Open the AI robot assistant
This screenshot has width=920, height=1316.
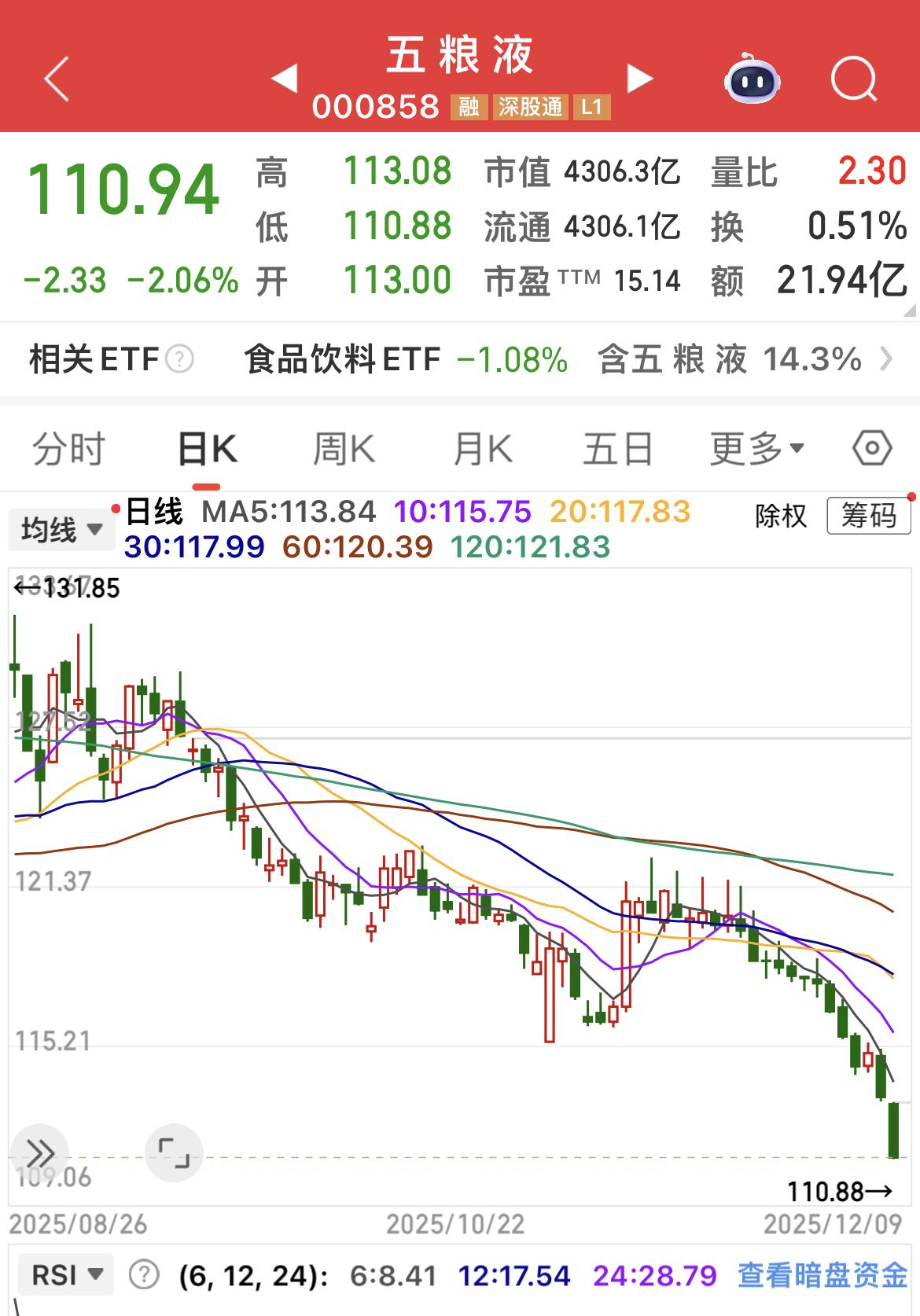751,79
